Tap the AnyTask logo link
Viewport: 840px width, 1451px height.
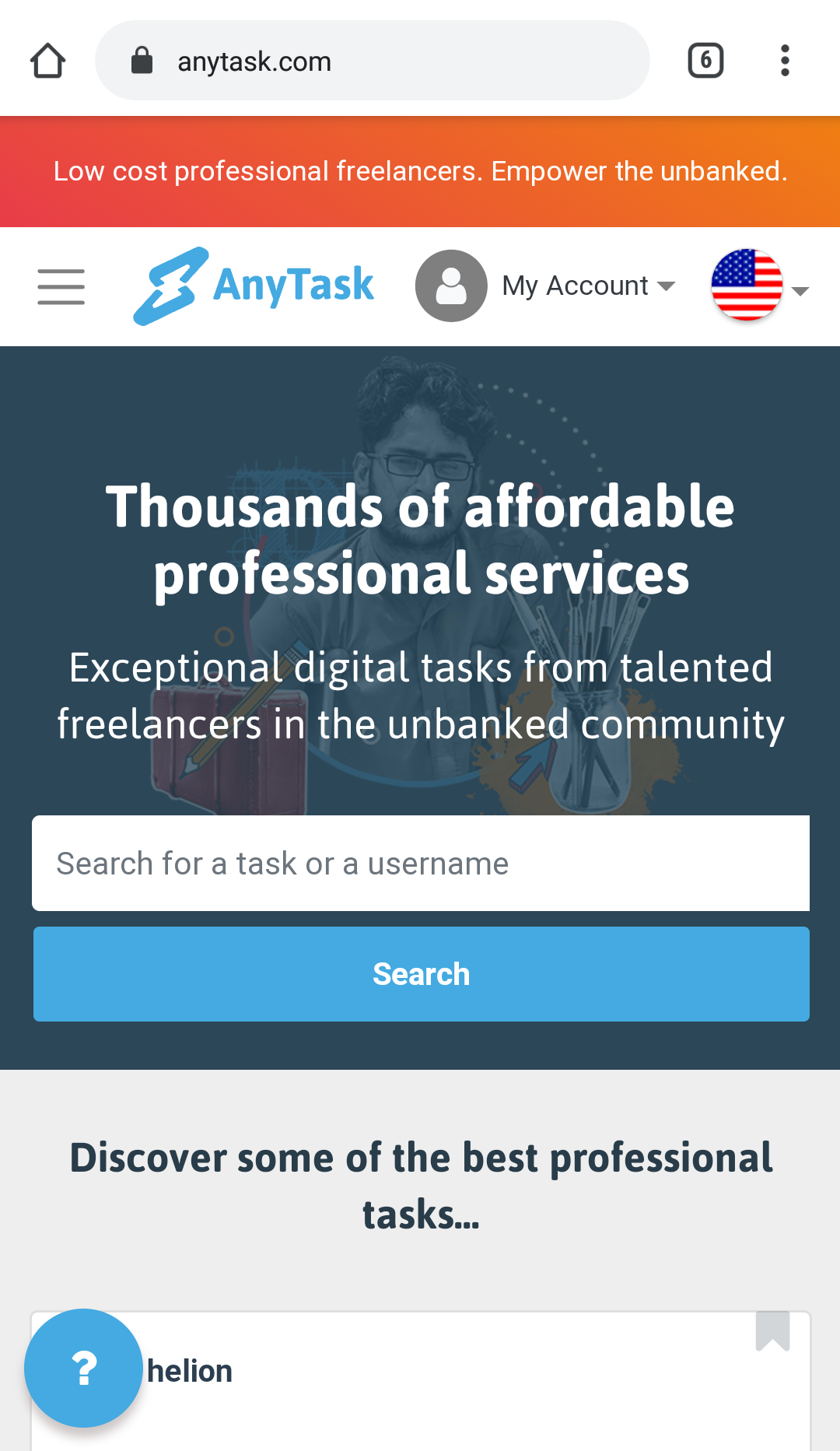(254, 286)
